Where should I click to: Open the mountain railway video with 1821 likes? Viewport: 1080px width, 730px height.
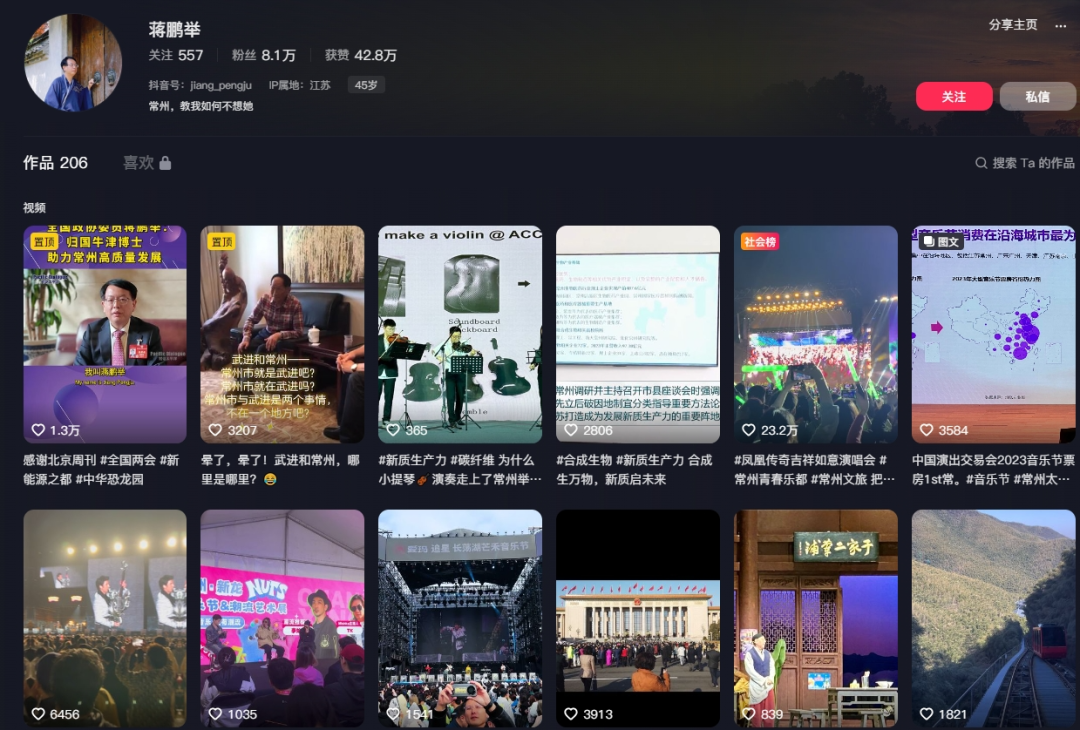993,618
